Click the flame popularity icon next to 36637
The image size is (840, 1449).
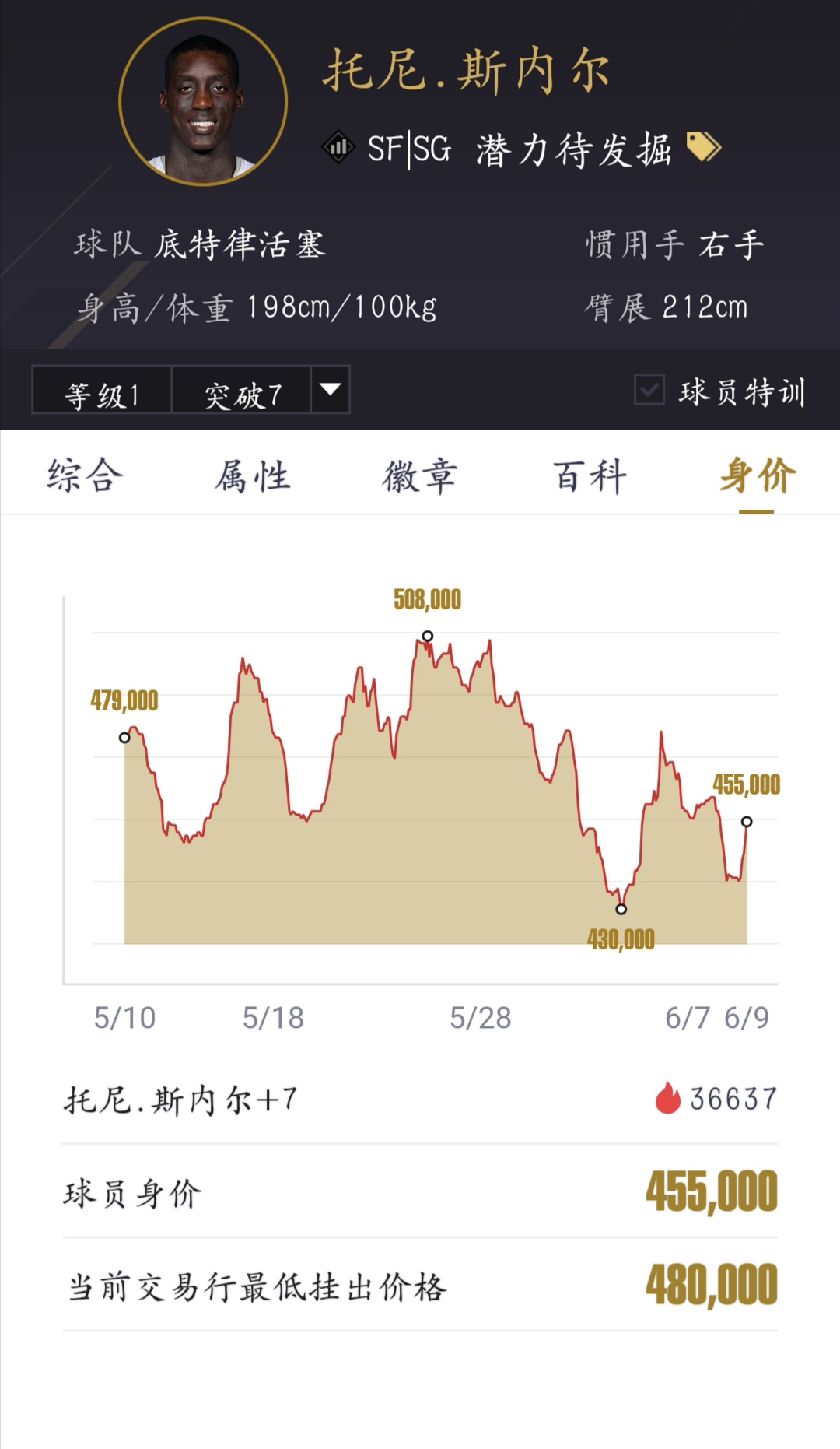tap(667, 1096)
